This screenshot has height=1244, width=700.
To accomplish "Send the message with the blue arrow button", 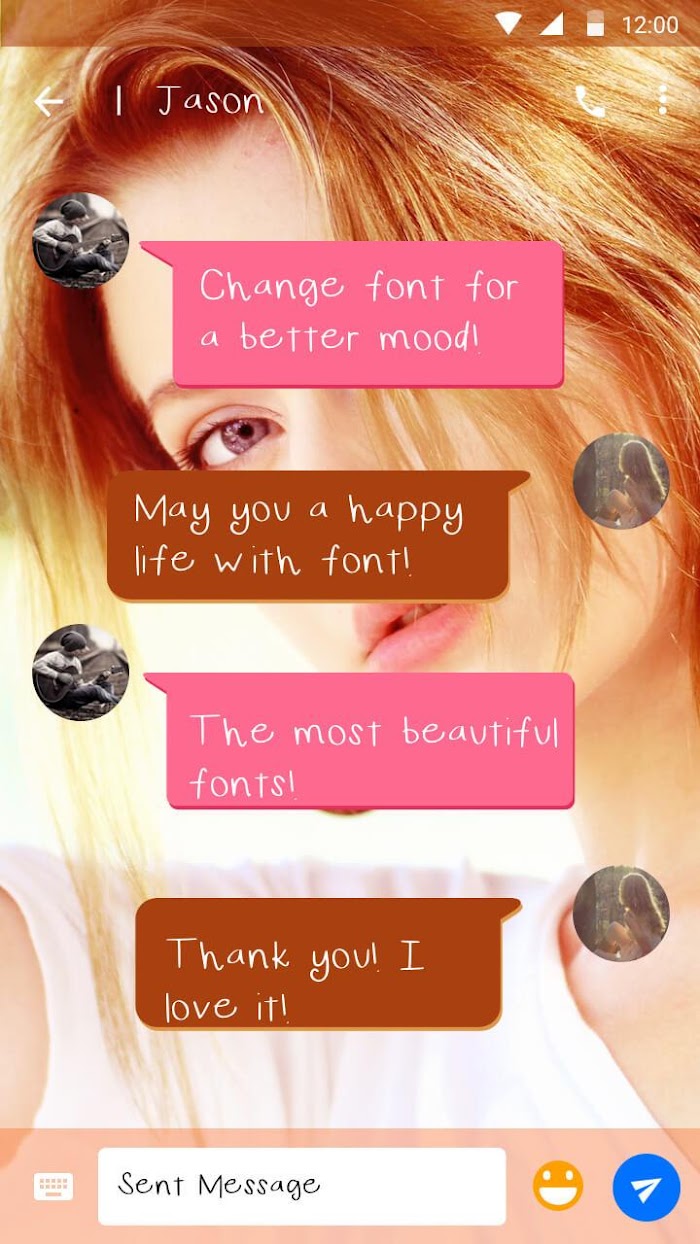I will [x=646, y=1187].
